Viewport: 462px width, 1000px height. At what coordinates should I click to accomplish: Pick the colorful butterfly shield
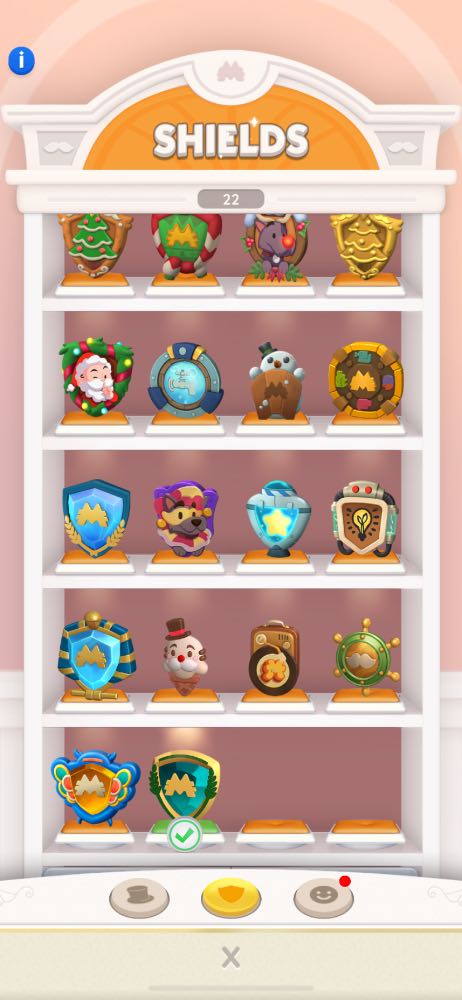(96, 788)
